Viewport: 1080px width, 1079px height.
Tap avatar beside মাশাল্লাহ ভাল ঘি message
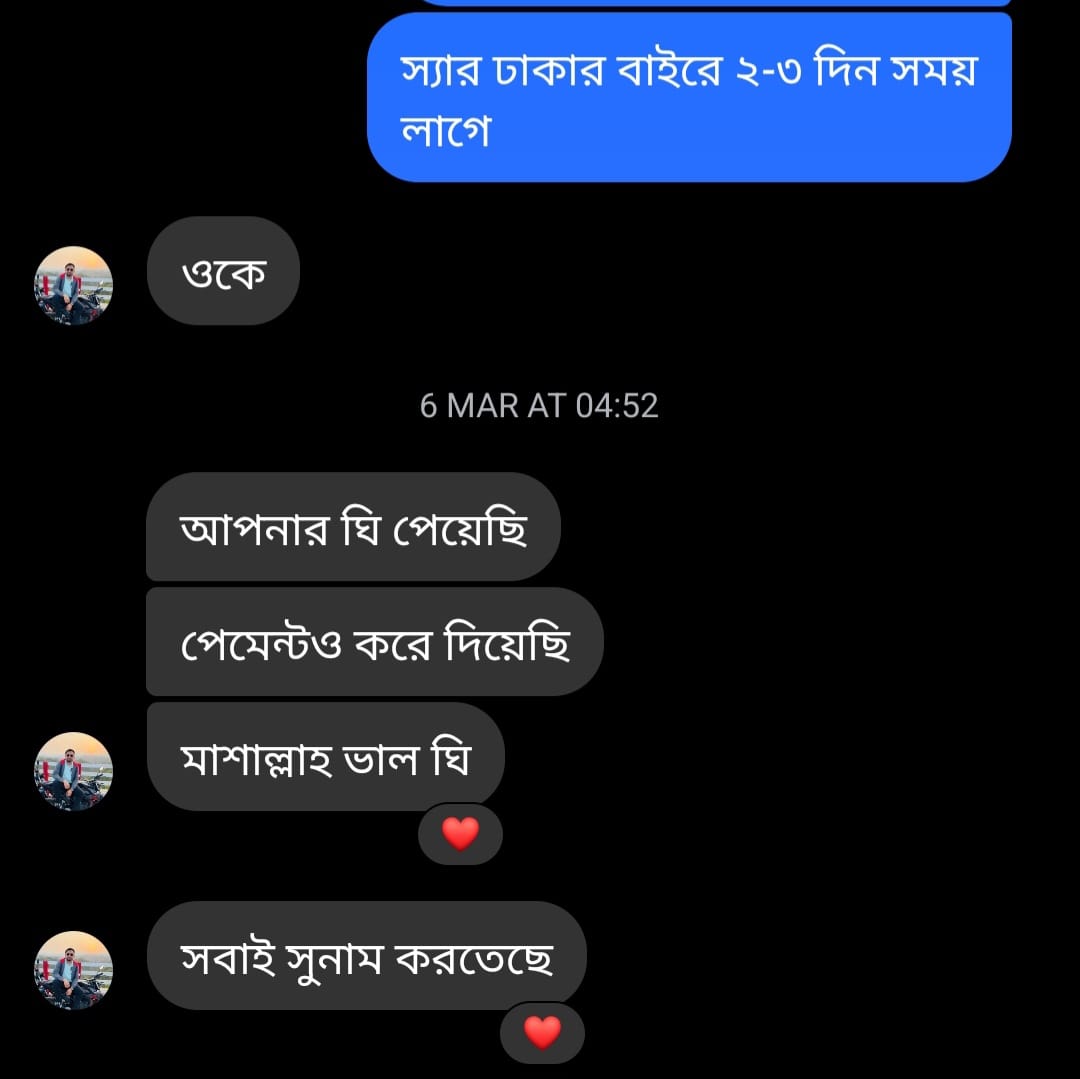[x=74, y=771]
